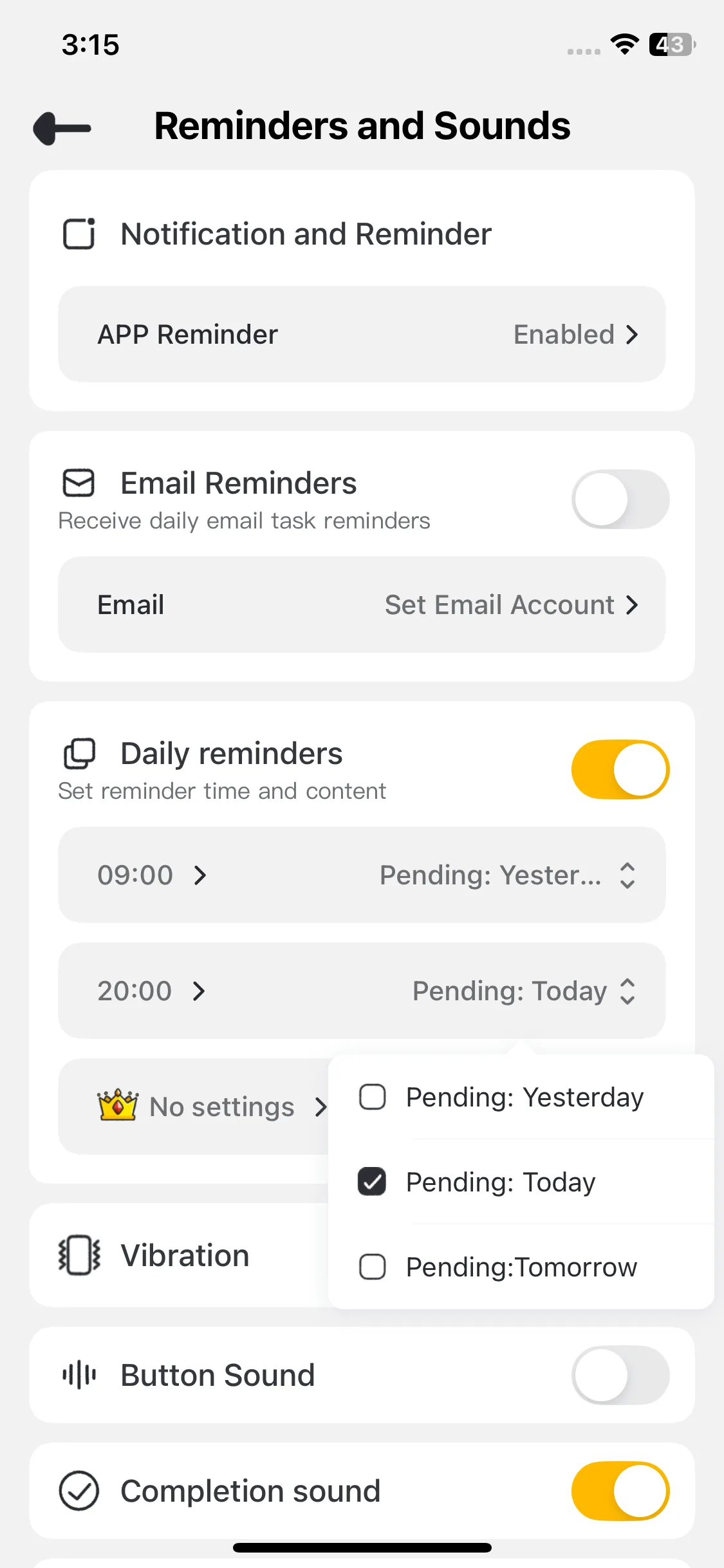Go back using the back arrow
Viewport: 724px width, 1568px height.
62,128
